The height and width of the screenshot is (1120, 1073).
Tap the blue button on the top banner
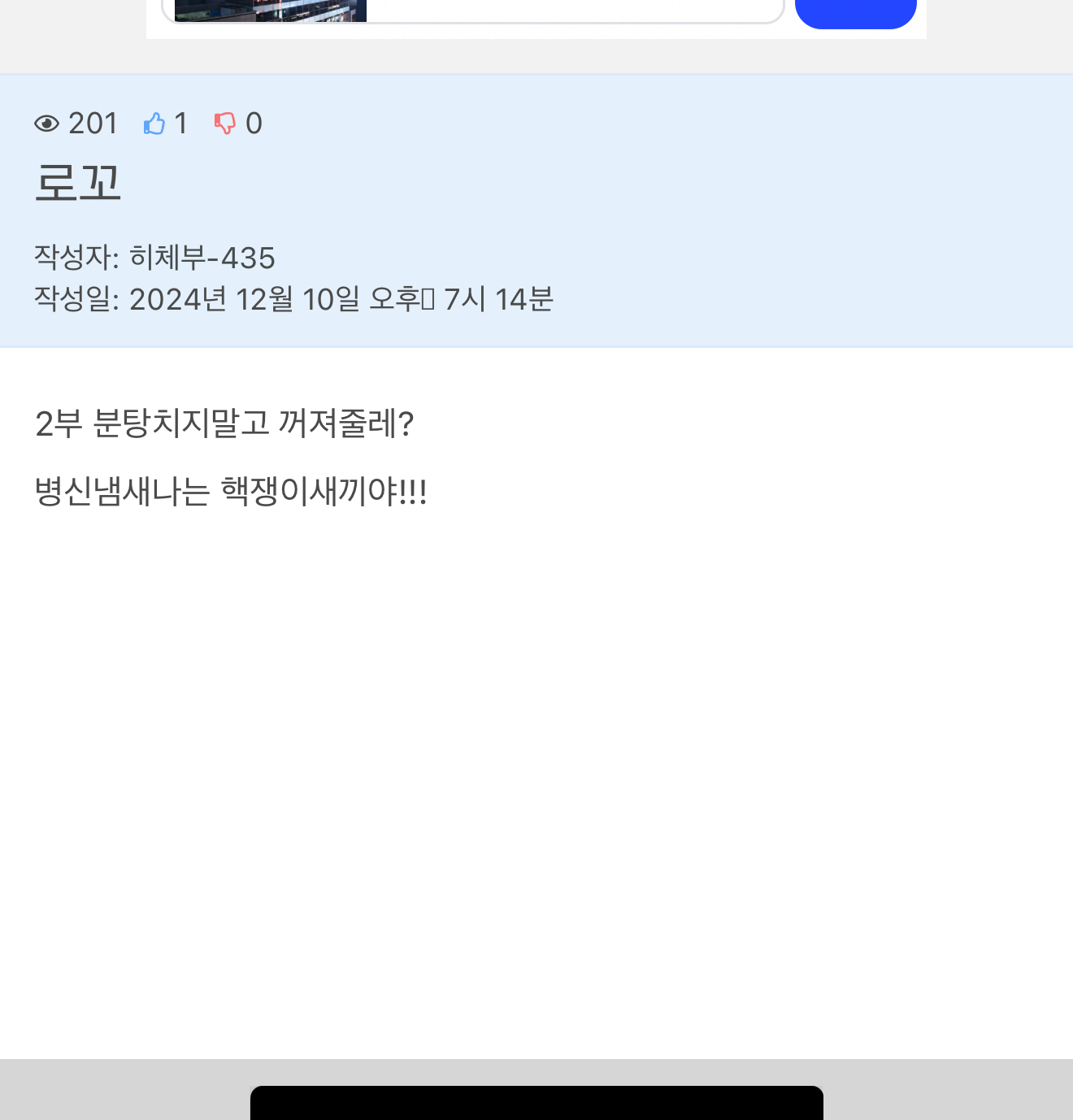(x=855, y=12)
